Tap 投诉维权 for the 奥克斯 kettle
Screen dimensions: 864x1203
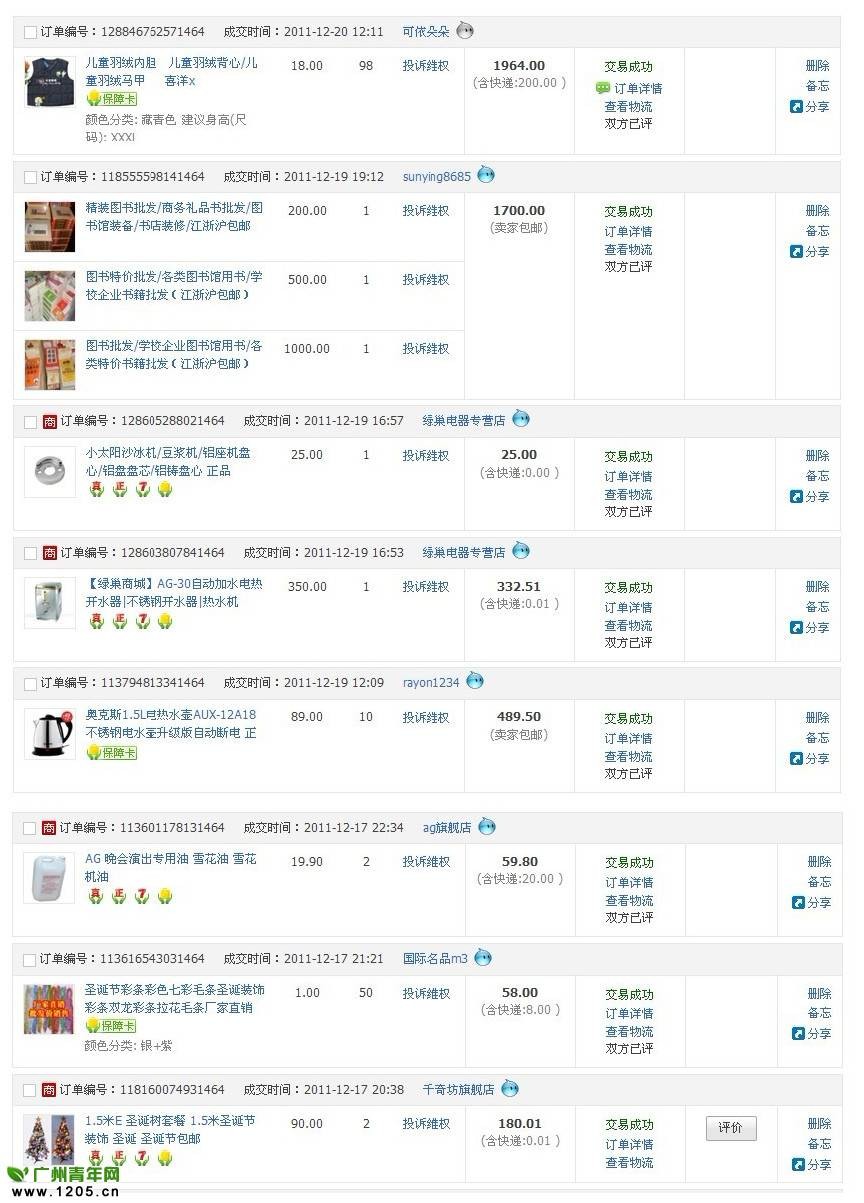point(426,717)
